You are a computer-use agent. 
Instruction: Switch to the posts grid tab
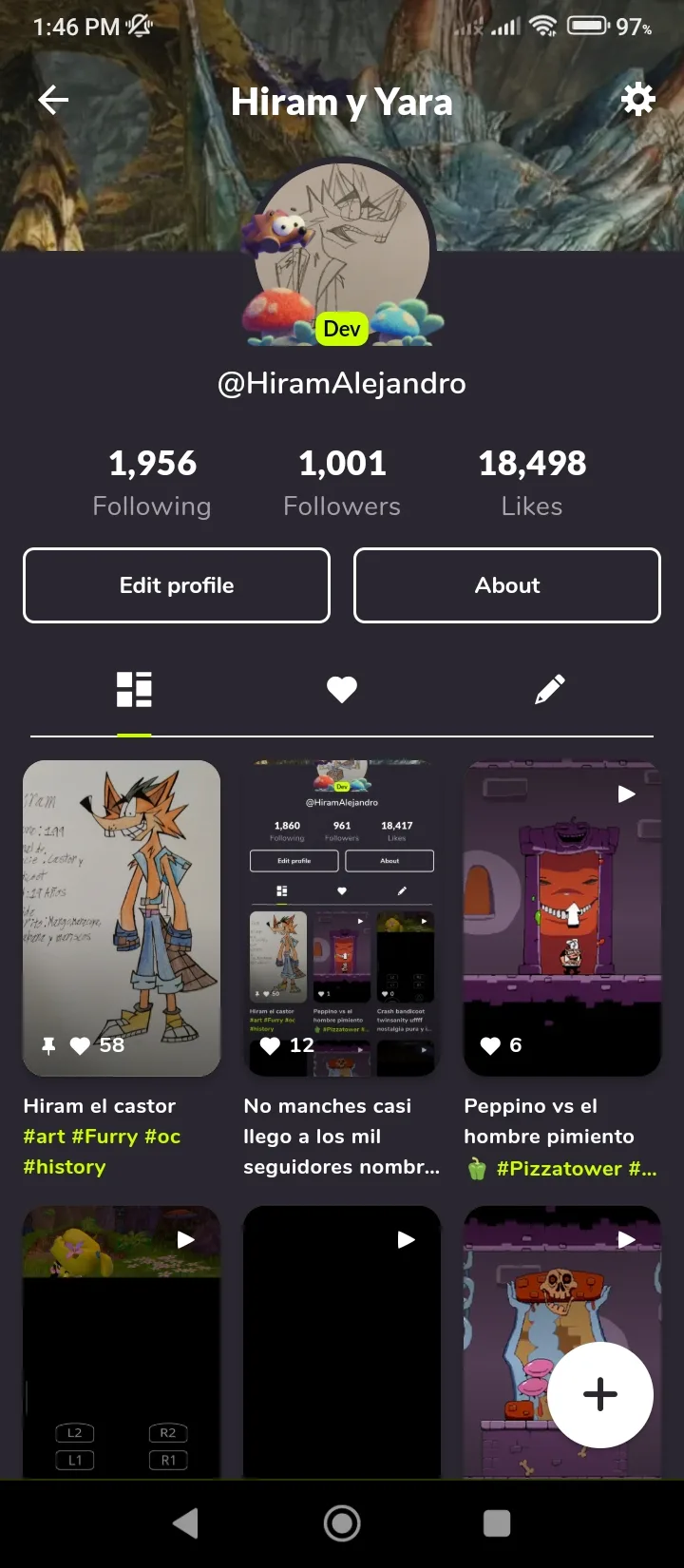coord(134,690)
